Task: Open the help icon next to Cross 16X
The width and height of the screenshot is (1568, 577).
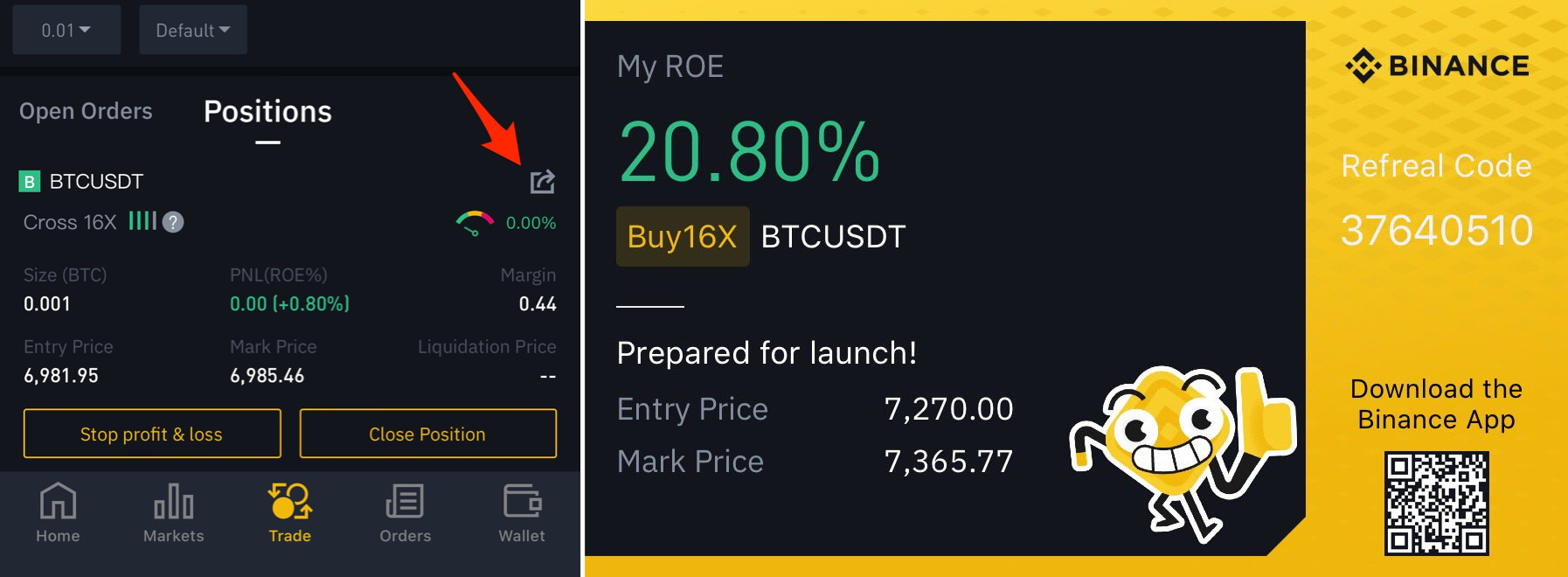Action: (173, 222)
